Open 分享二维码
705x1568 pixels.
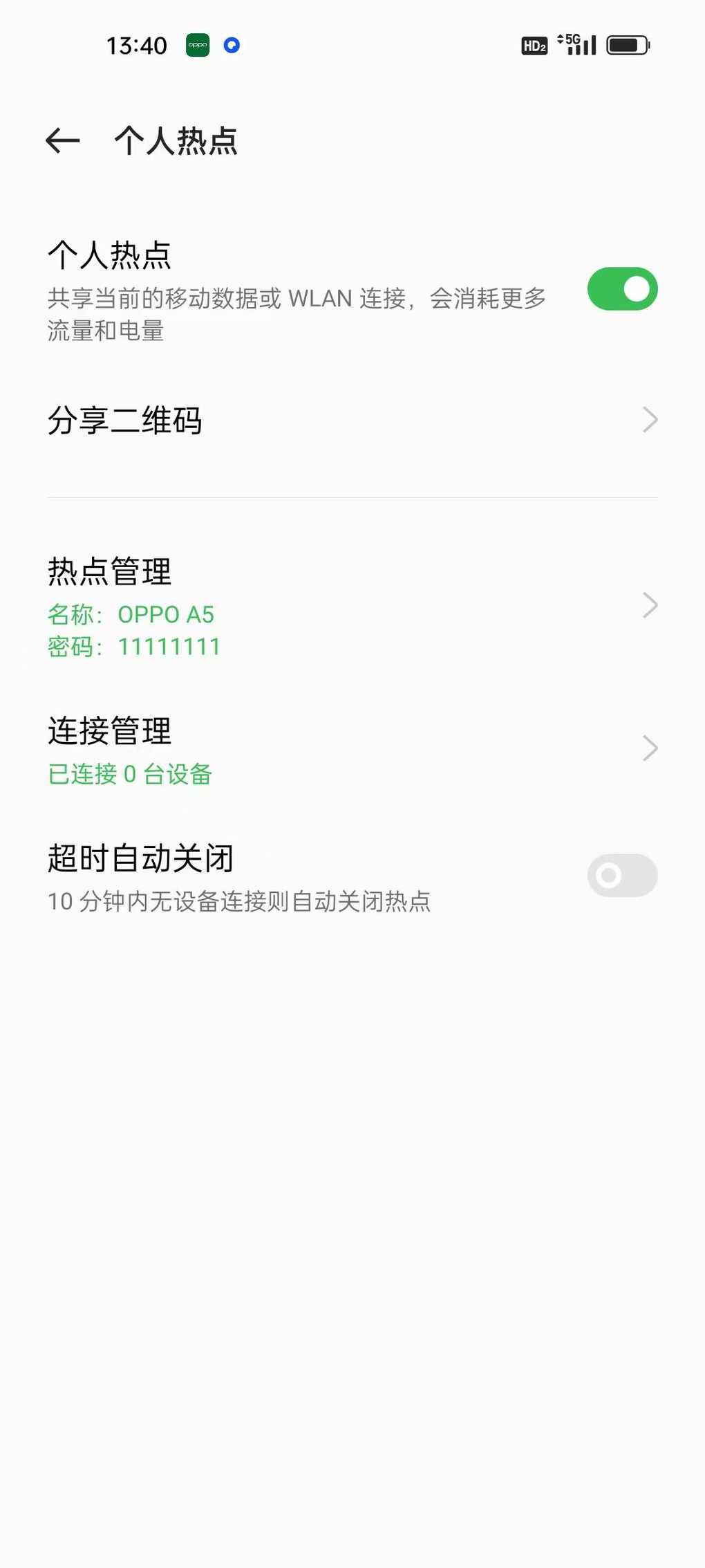coord(352,420)
